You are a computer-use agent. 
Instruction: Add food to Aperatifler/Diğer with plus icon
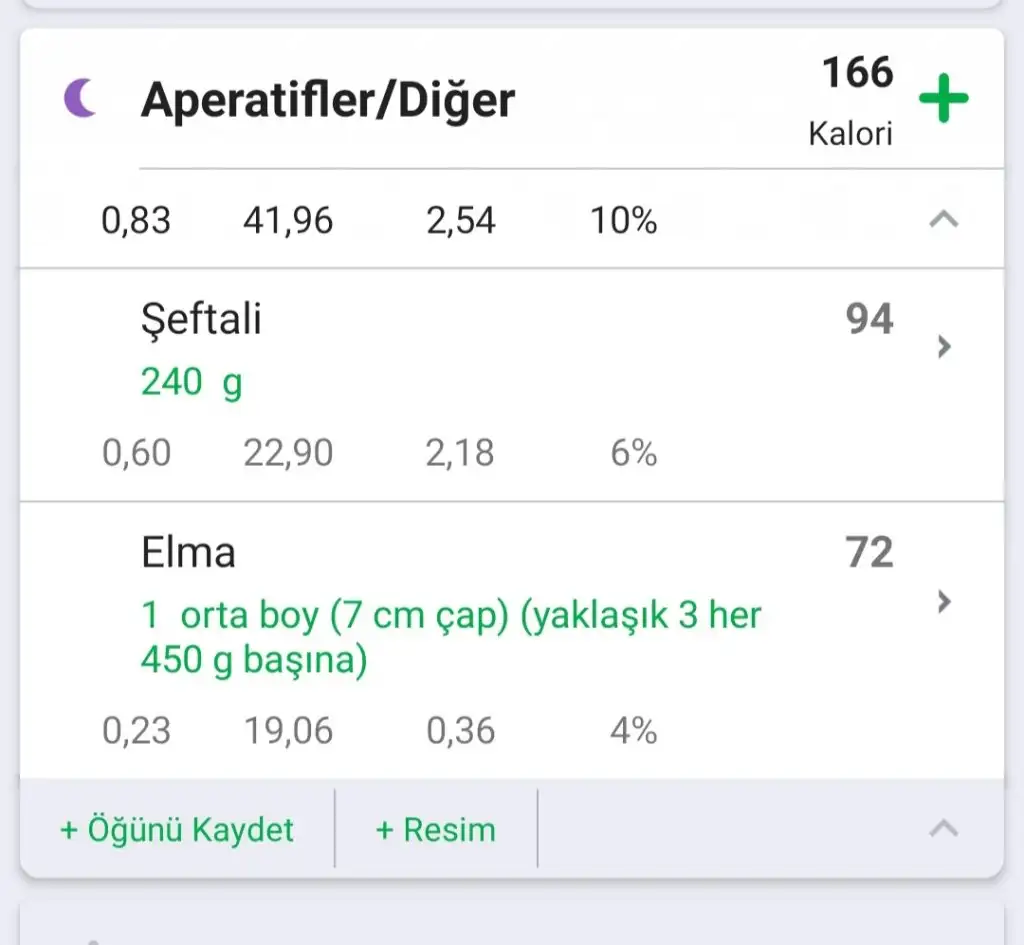pos(943,100)
